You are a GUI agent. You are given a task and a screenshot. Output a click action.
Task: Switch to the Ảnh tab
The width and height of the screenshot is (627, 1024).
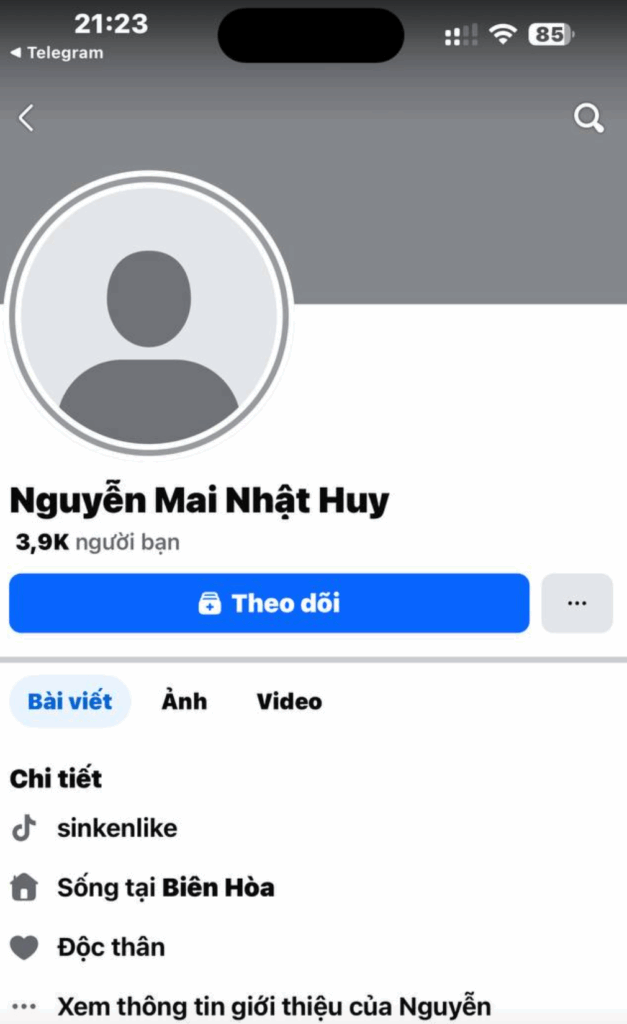click(184, 701)
